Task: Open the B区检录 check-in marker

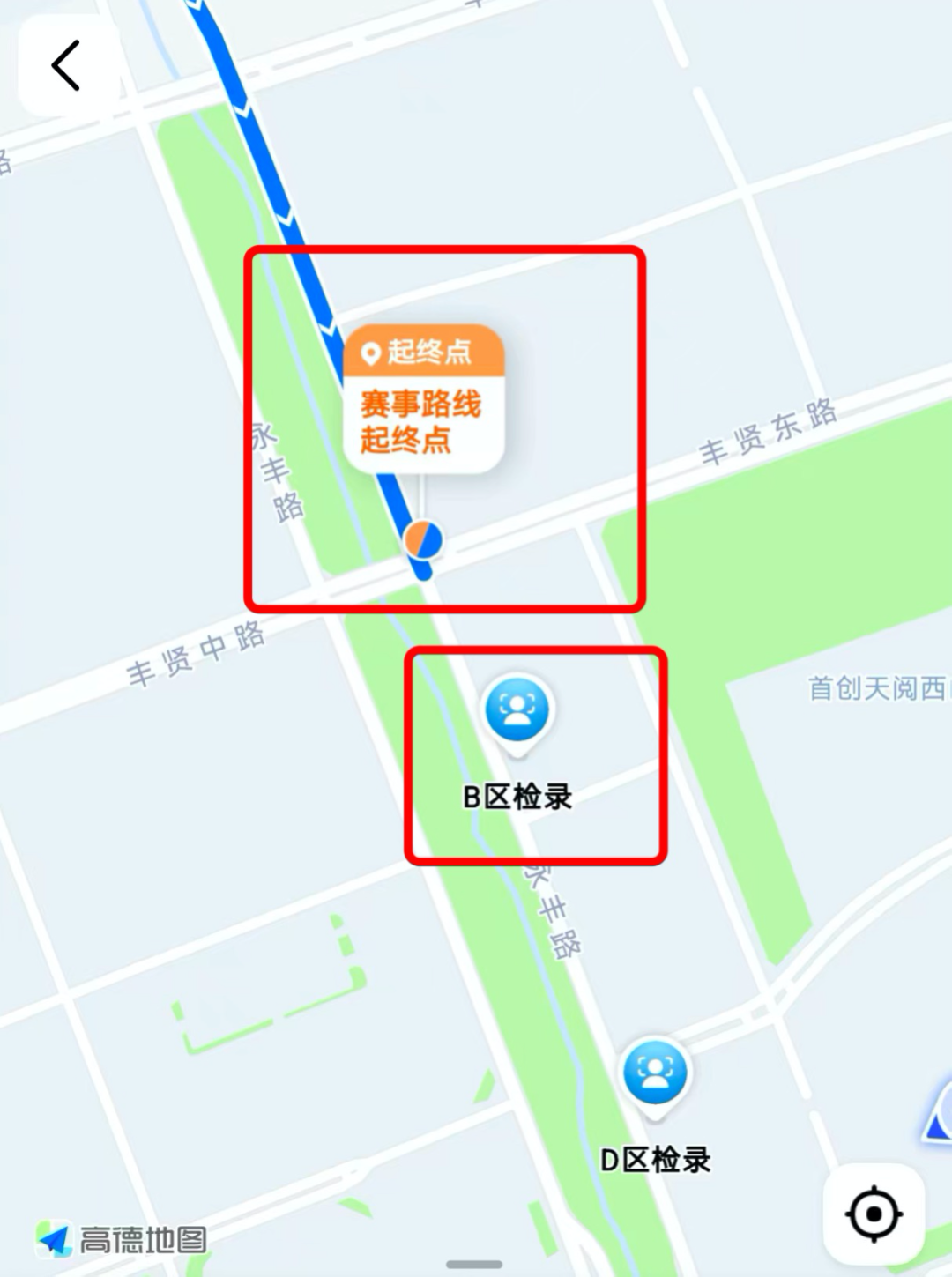Action: click(x=517, y=709)
